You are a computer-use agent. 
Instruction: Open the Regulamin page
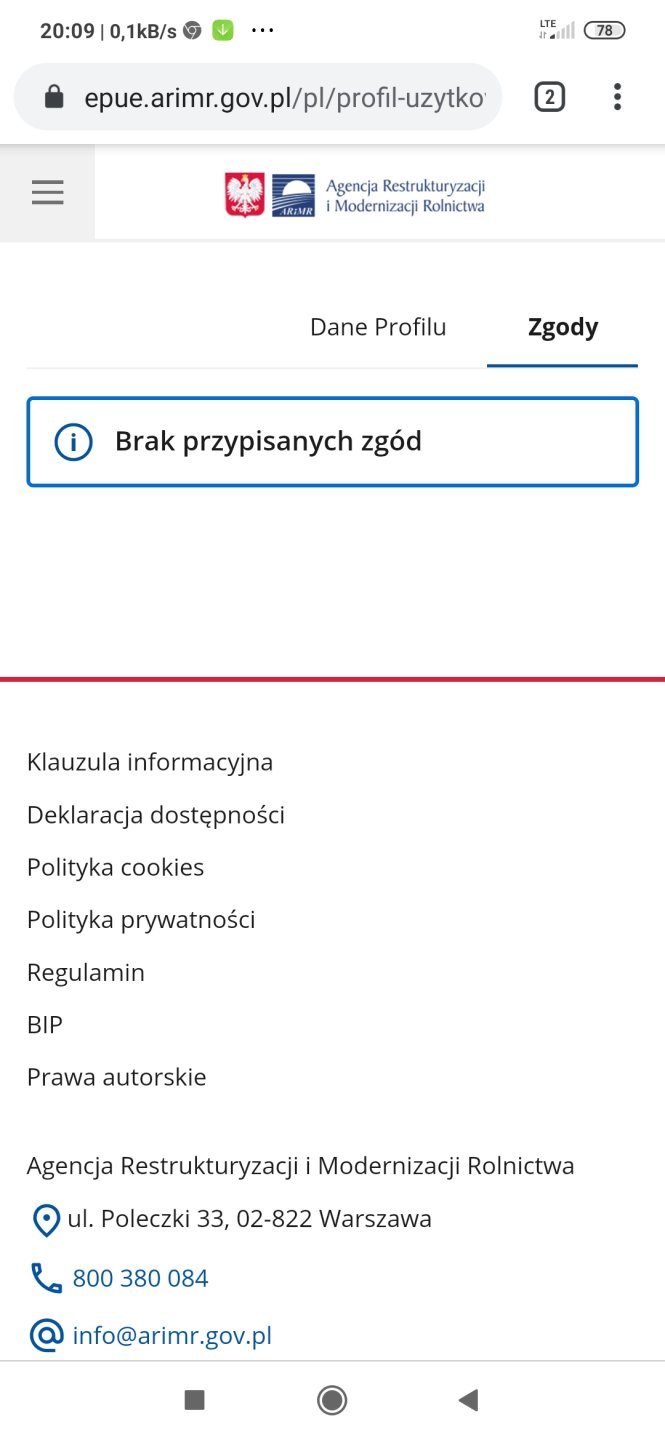(x=86, y=973)
